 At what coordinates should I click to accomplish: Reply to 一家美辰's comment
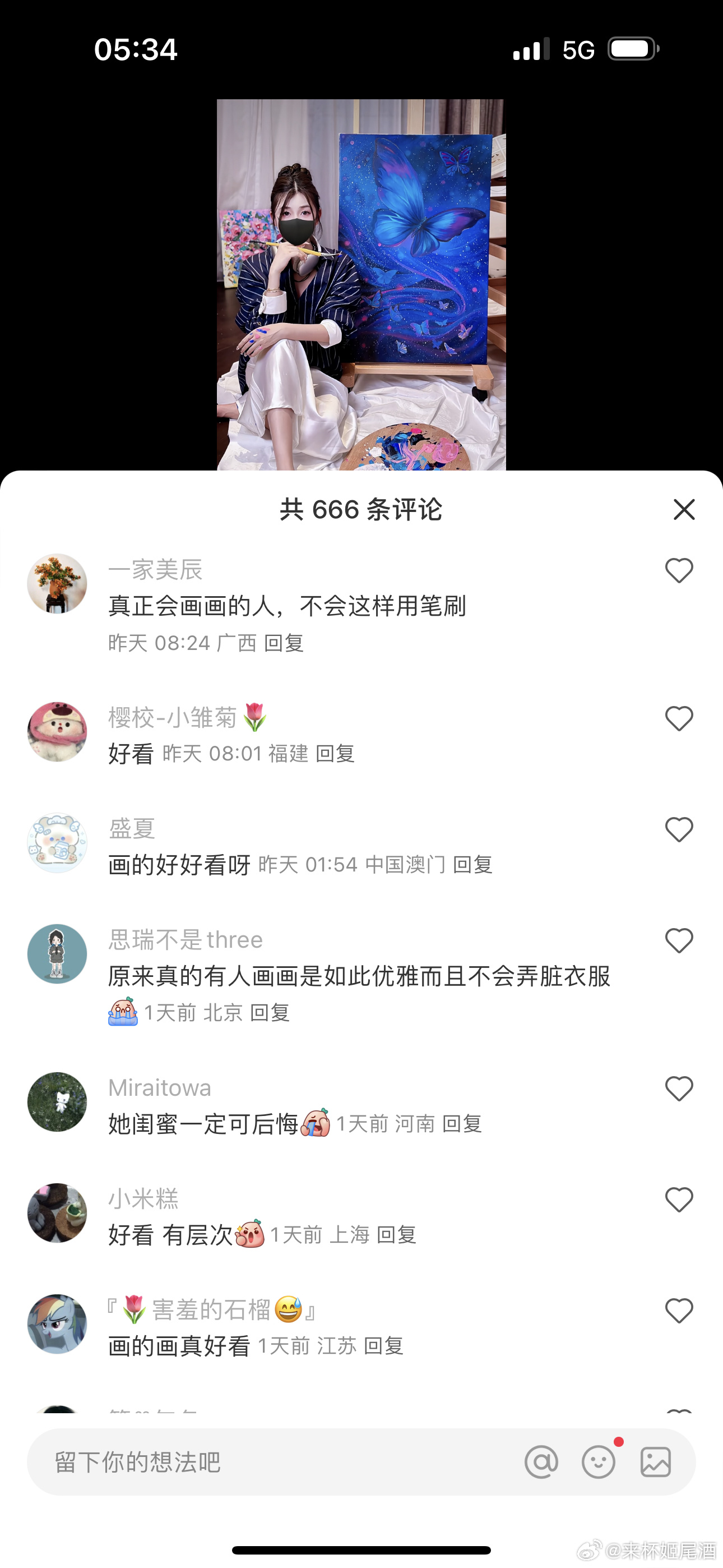click(x=284, y=643)
